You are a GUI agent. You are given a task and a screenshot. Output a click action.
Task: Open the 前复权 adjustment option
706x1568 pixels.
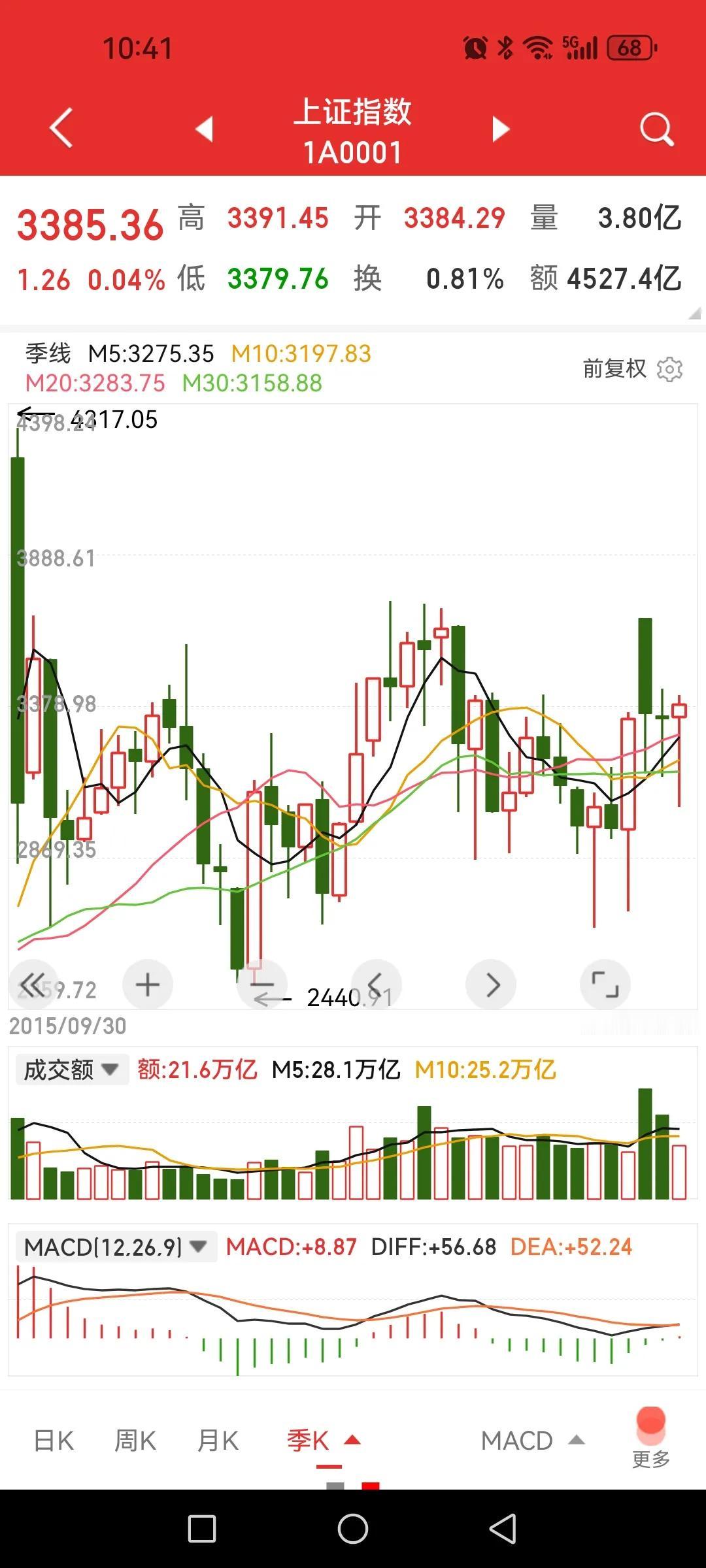tap(614, 369)
